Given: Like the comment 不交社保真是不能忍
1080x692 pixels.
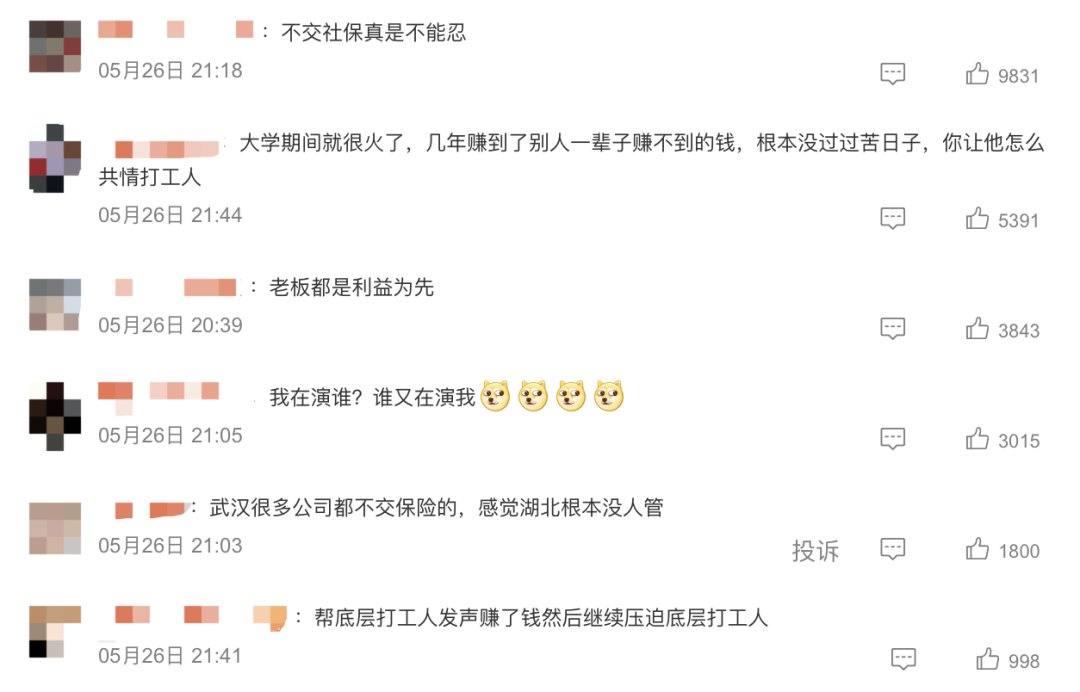Looking at the screenshot, I should pyautogui.click(x=977, y=74).
